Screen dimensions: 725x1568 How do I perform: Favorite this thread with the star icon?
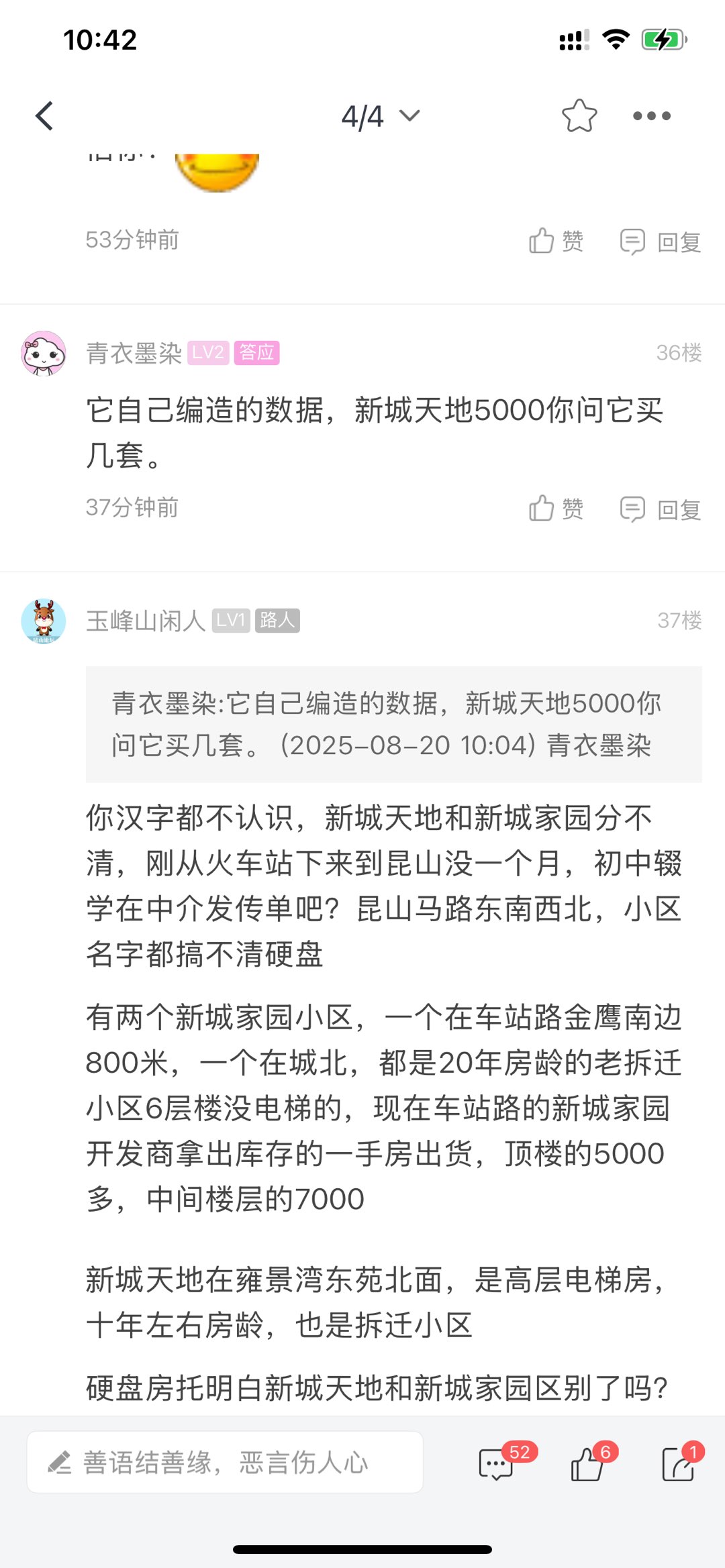[579, 116]
